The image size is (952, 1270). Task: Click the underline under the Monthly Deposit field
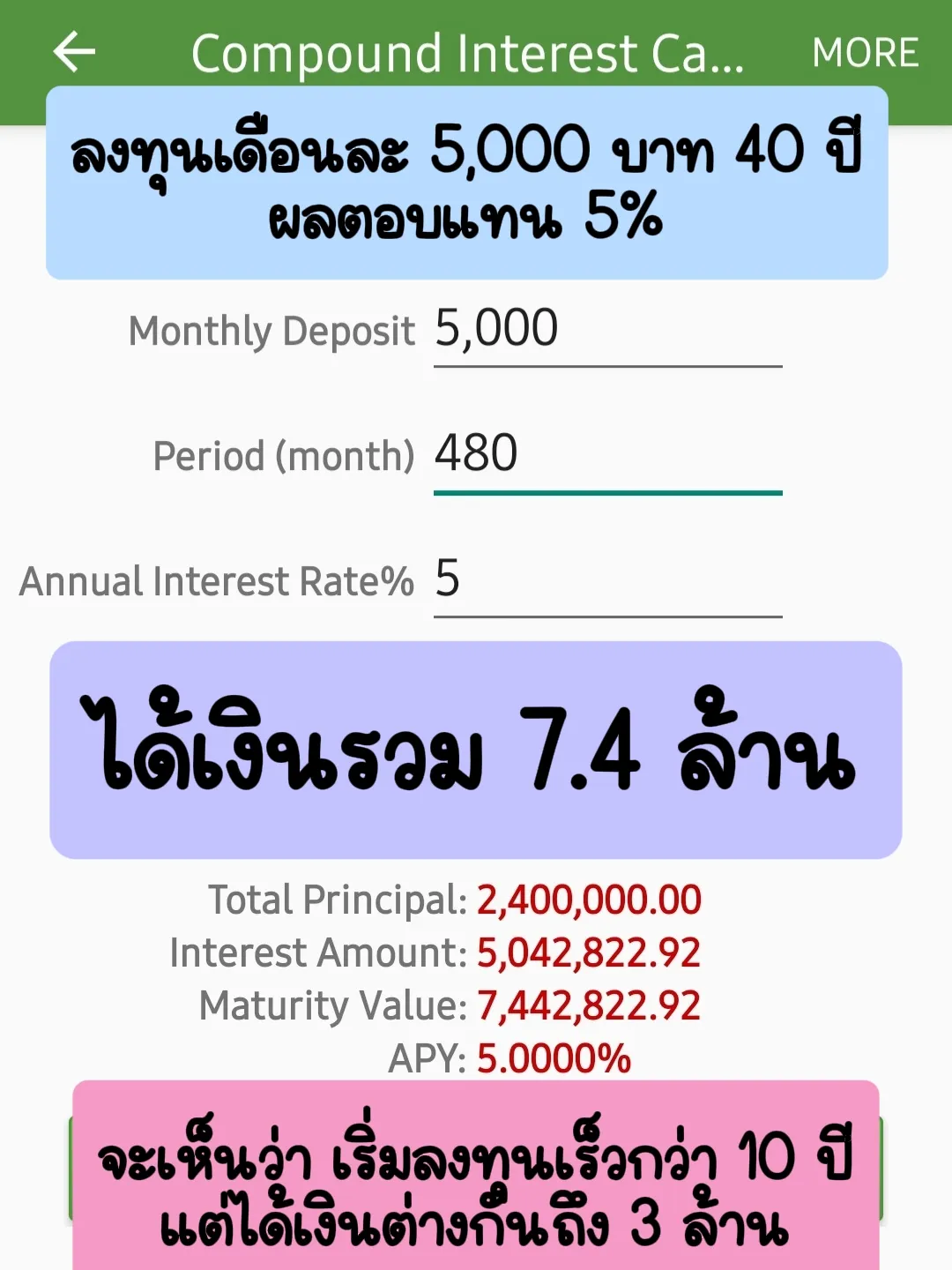coord(606,362)
